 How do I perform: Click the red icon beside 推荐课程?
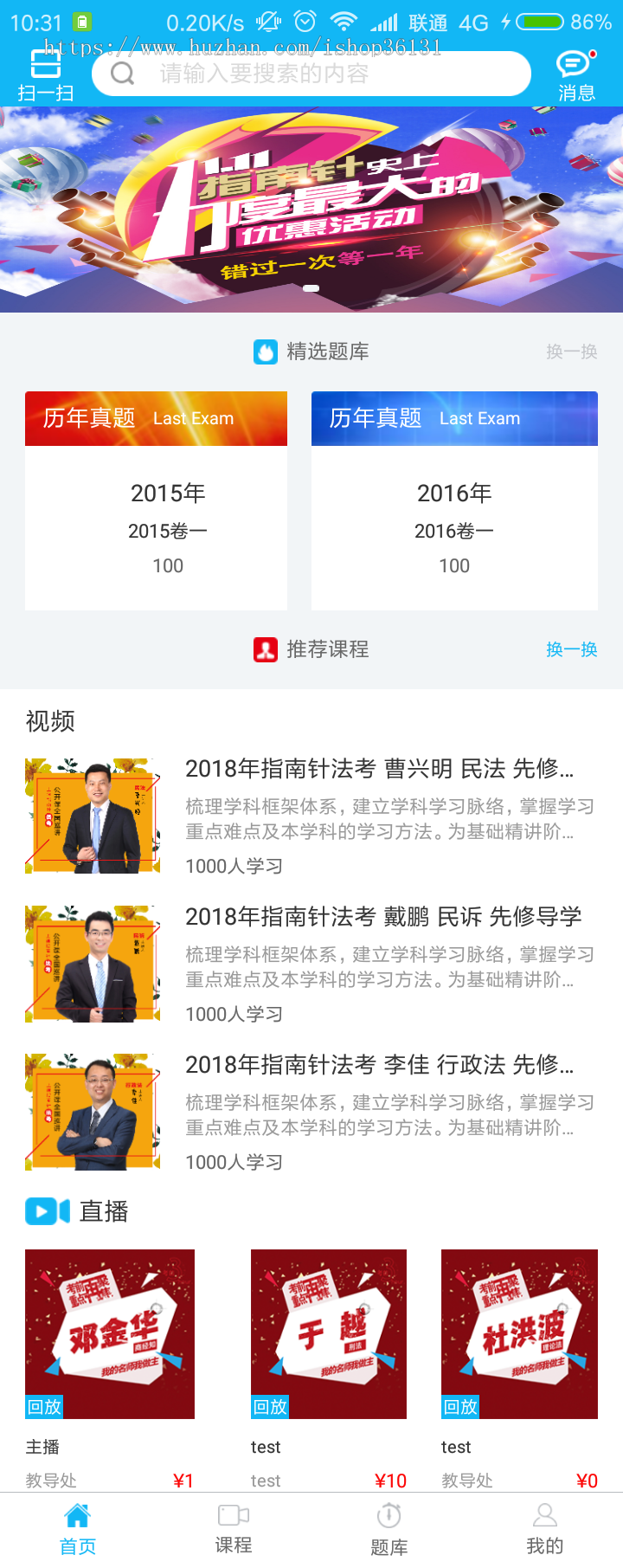pyautogui.click(x=269, y=648)
